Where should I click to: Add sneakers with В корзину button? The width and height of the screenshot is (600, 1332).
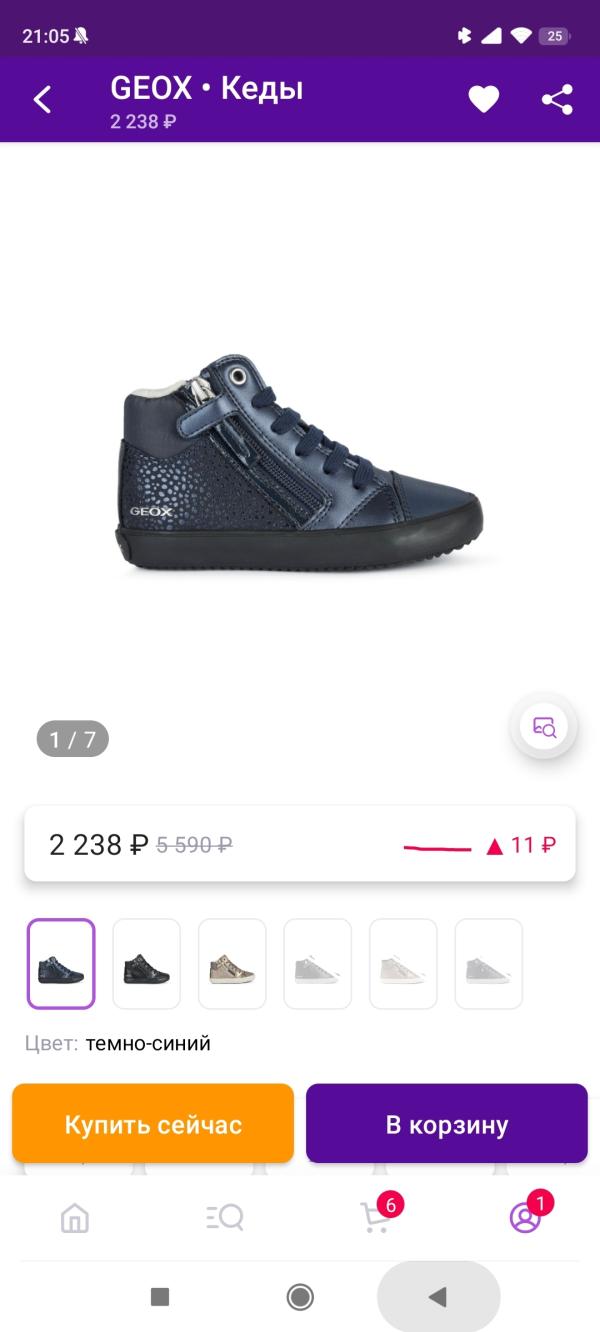tap(447, 1124)
